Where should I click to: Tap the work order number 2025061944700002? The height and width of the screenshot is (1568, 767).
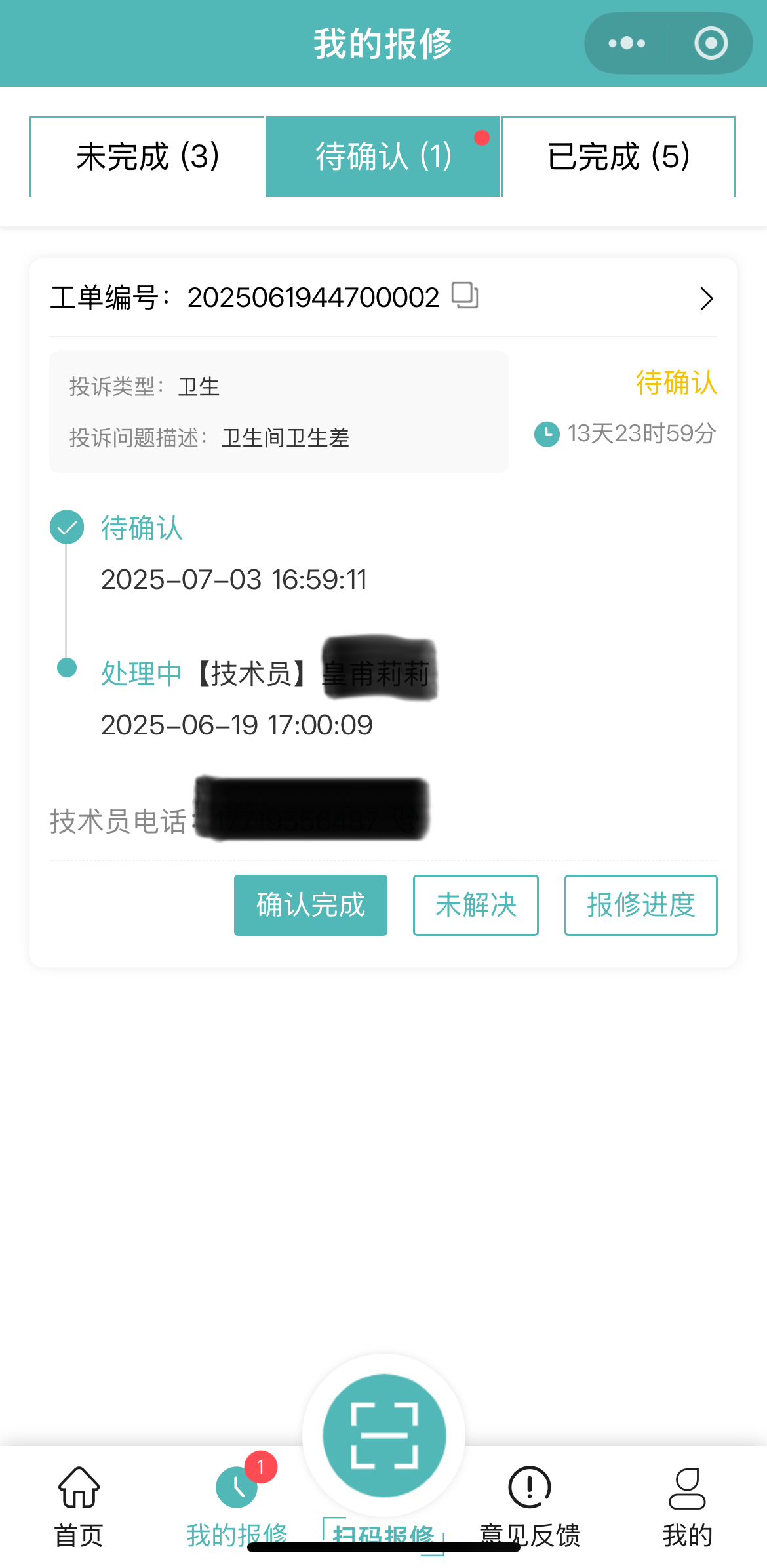tap(313, 296)
